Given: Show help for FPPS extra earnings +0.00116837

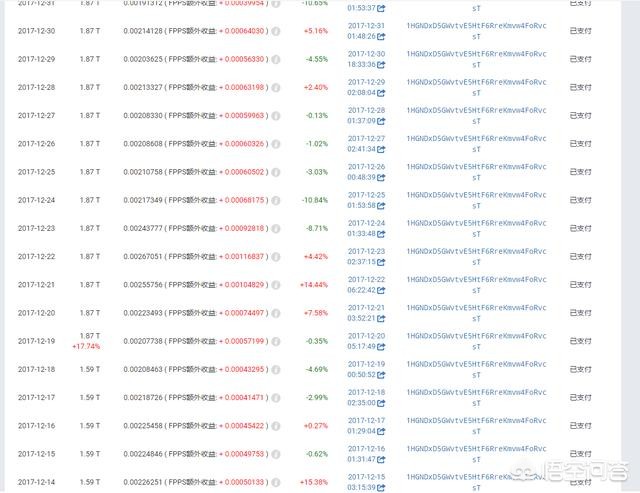Looking at the screenshot, I should (x=276, y=257).
